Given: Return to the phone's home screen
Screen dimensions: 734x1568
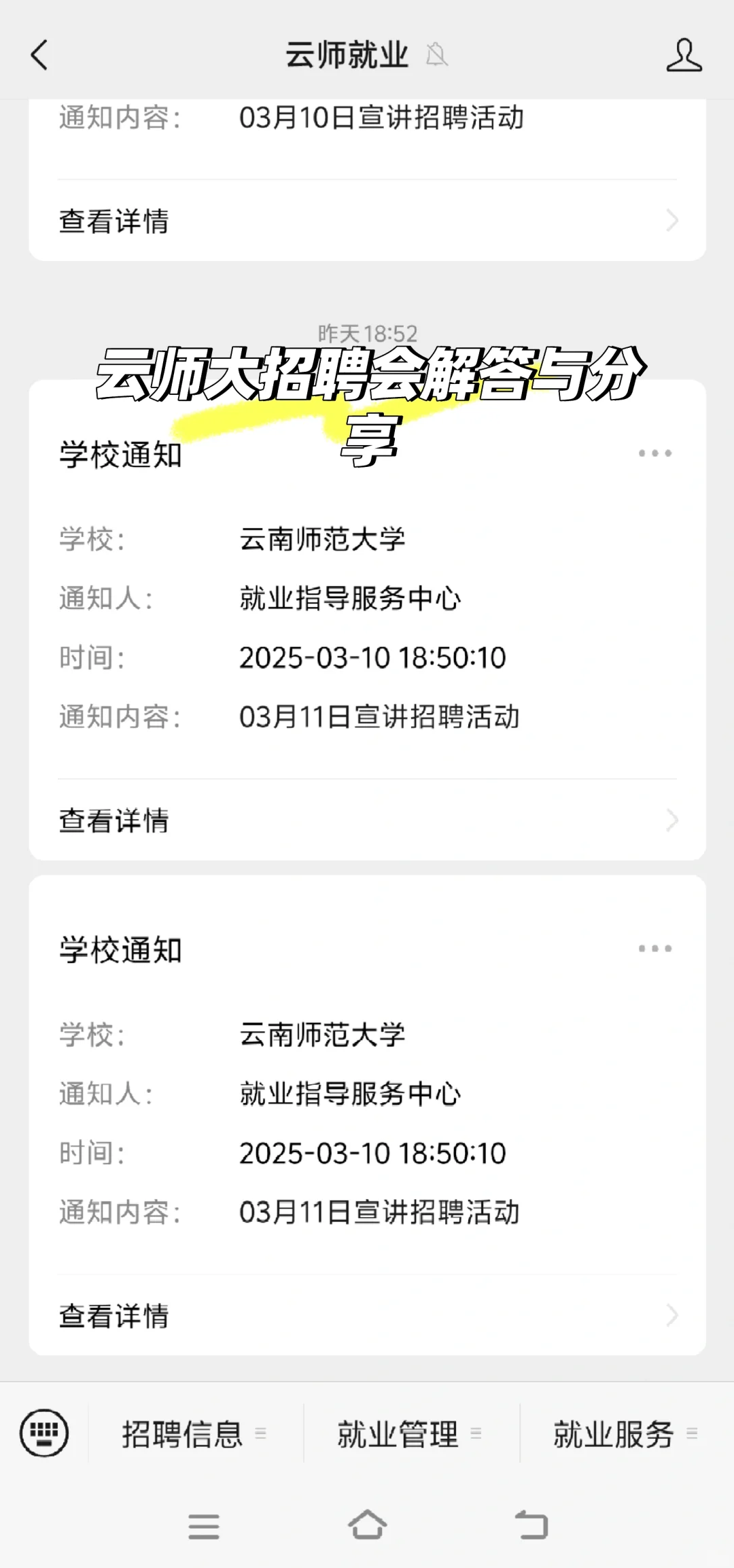Looking at the screenshot, I should [x=367, y=1526].
